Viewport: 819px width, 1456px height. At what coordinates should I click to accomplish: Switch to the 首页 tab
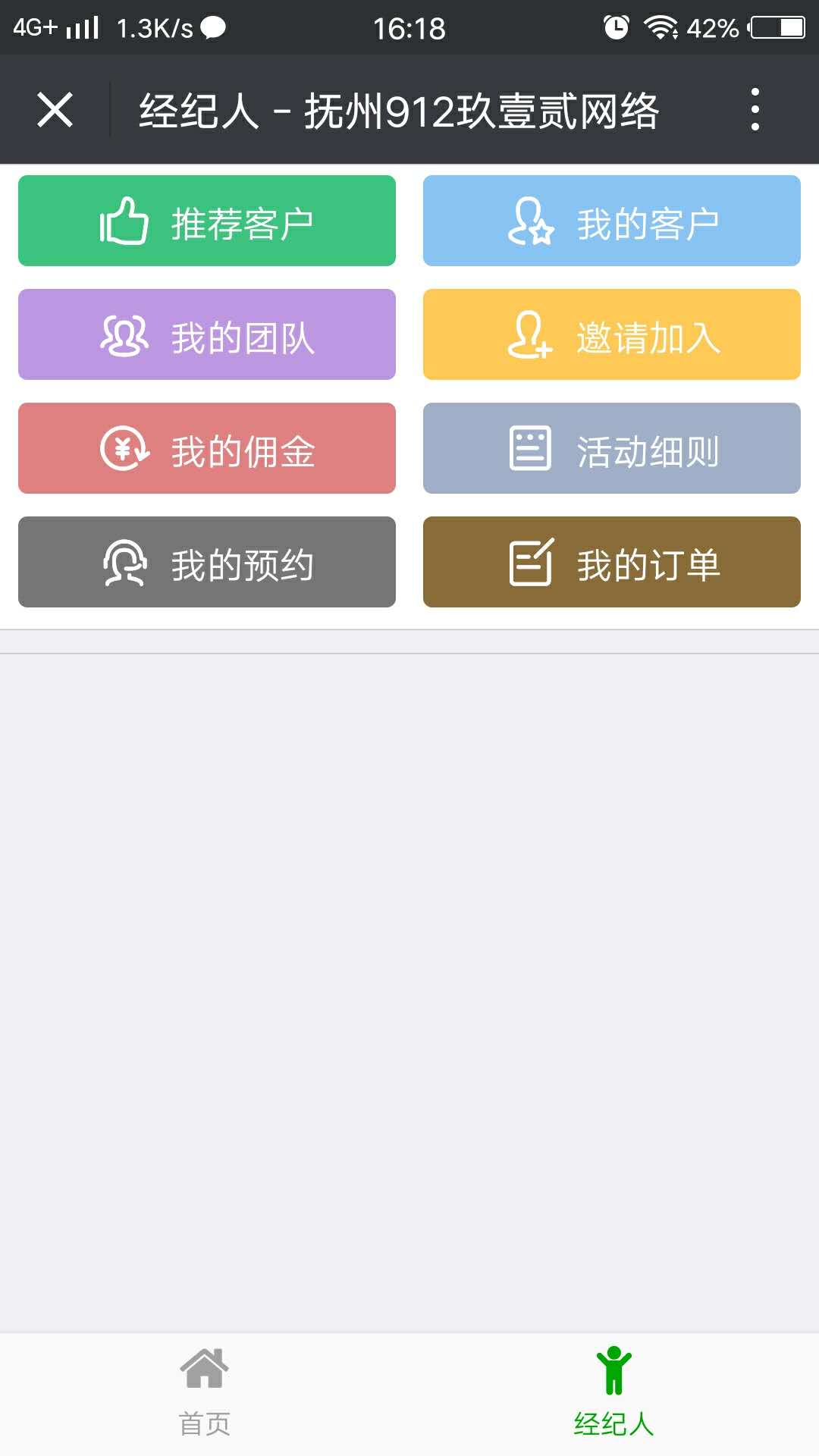coord(205,1394)
